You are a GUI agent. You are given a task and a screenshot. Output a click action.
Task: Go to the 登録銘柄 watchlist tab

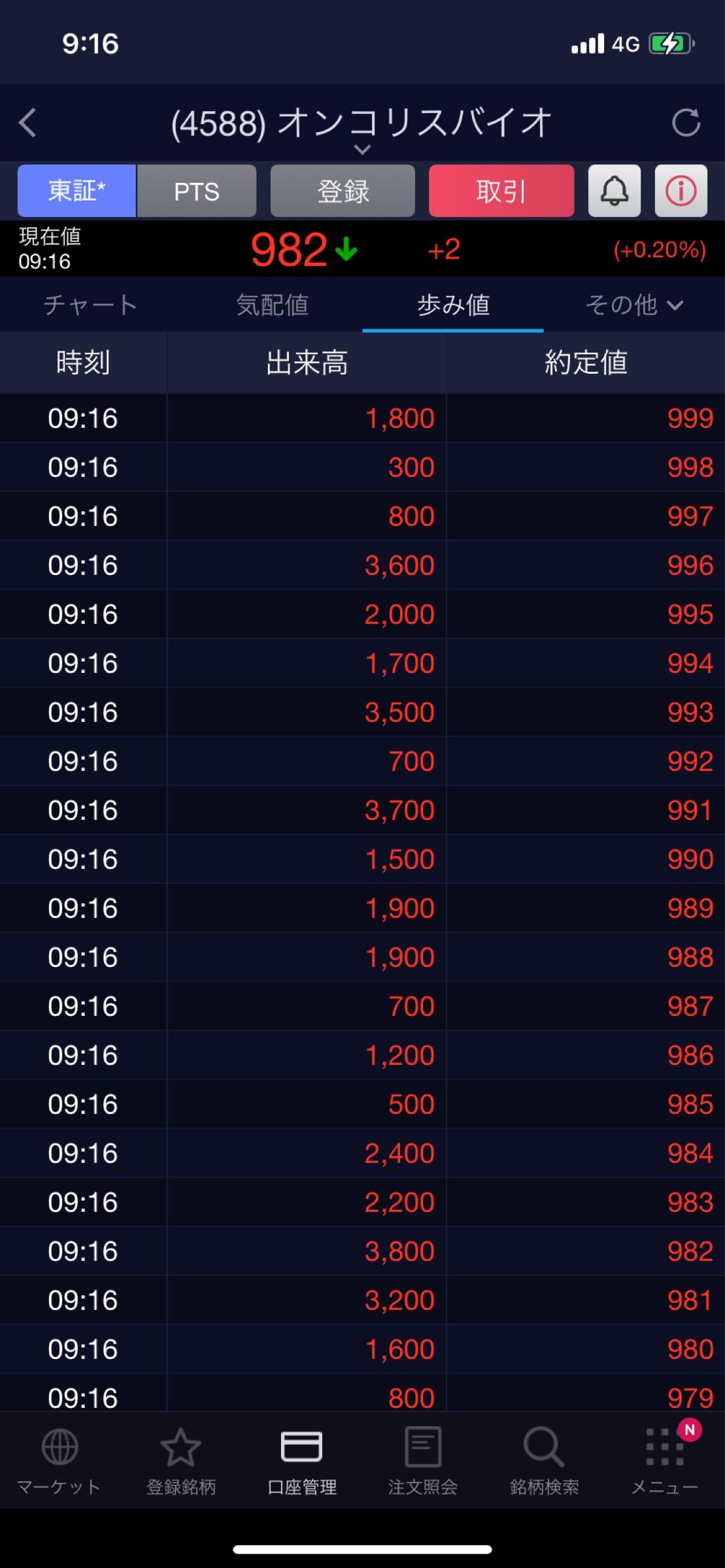(x=180, y=1461)
